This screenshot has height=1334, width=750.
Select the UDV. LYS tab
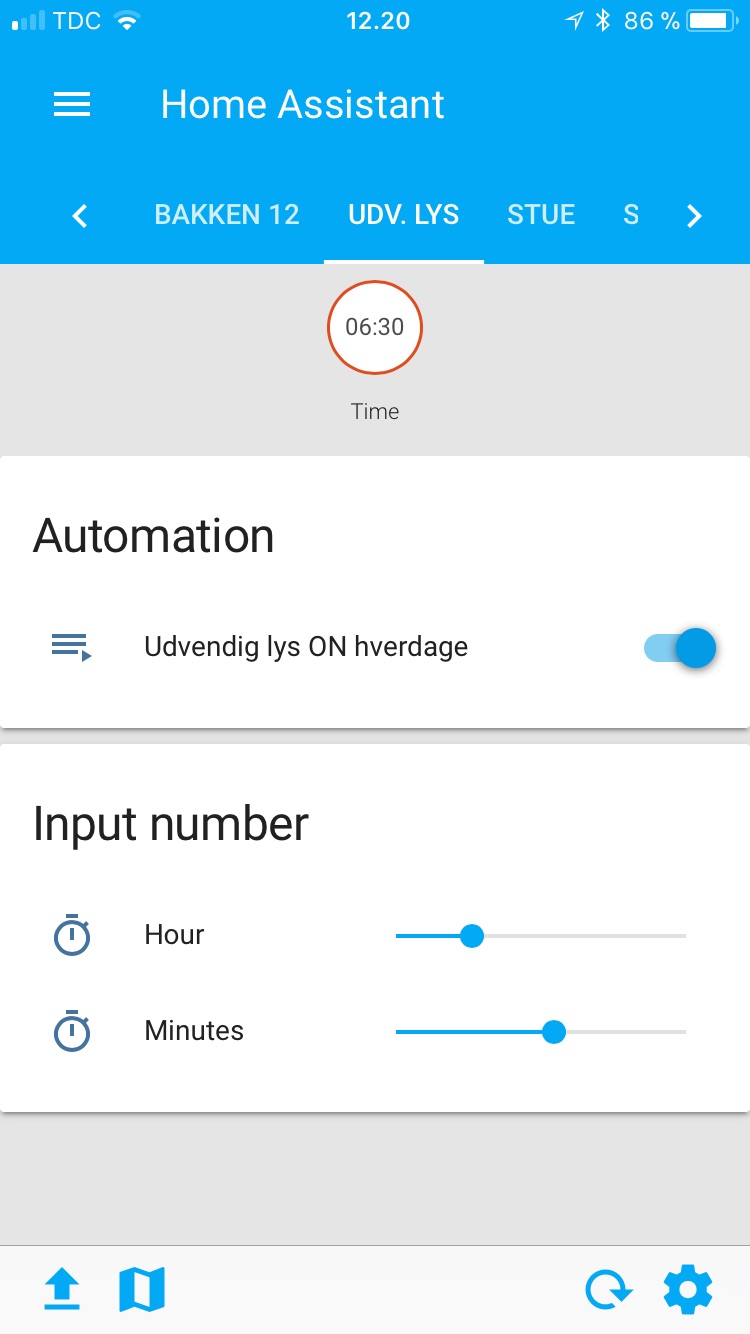[x=404, y=214]
